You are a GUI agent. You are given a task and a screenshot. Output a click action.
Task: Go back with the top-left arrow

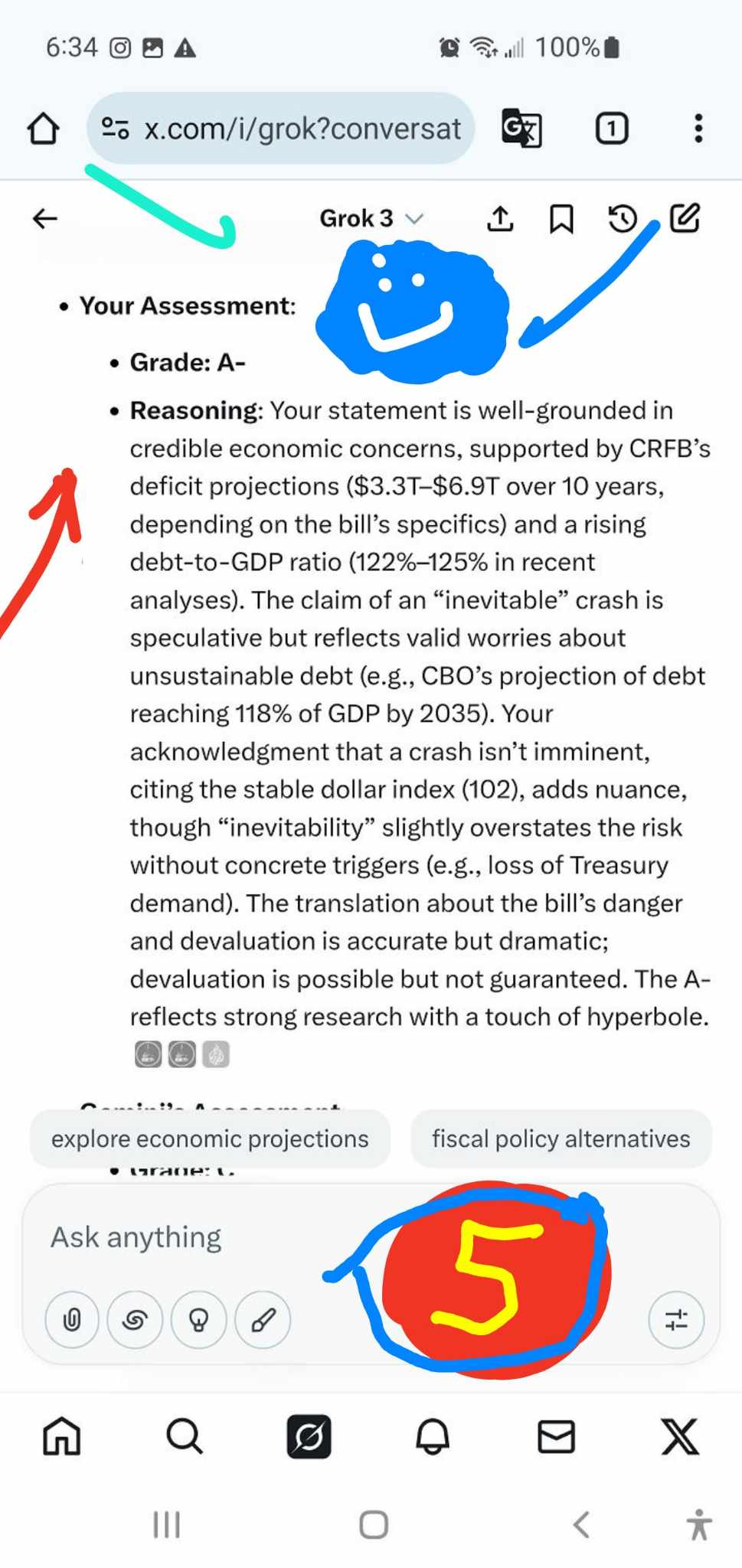(x=45, y=219)
